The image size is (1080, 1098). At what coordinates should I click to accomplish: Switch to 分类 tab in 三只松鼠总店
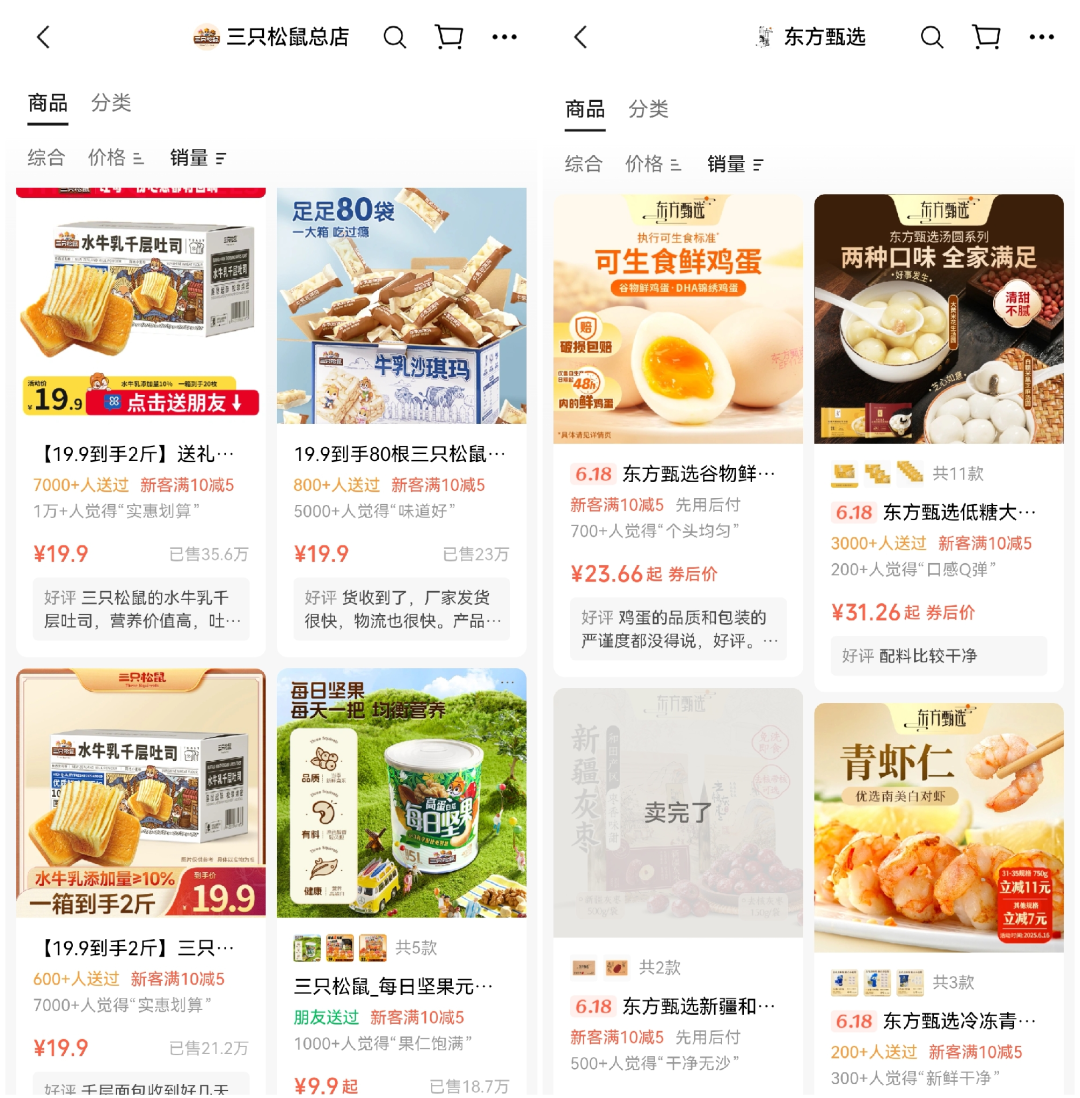pos(111,103)
